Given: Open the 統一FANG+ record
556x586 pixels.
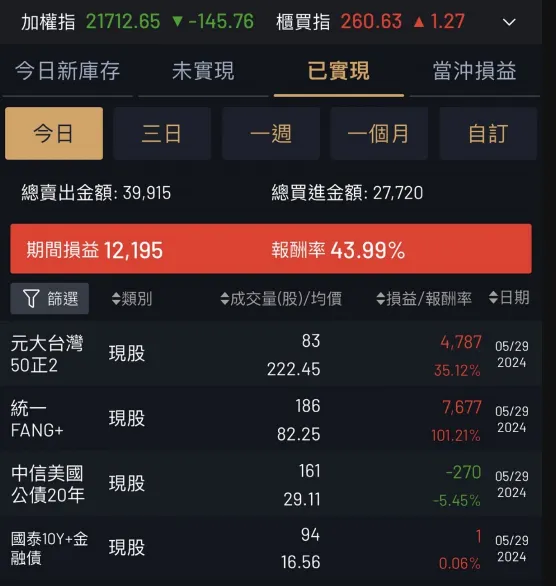Looking at the screenshot, I should pyautogui.click(x=271, y=419).
